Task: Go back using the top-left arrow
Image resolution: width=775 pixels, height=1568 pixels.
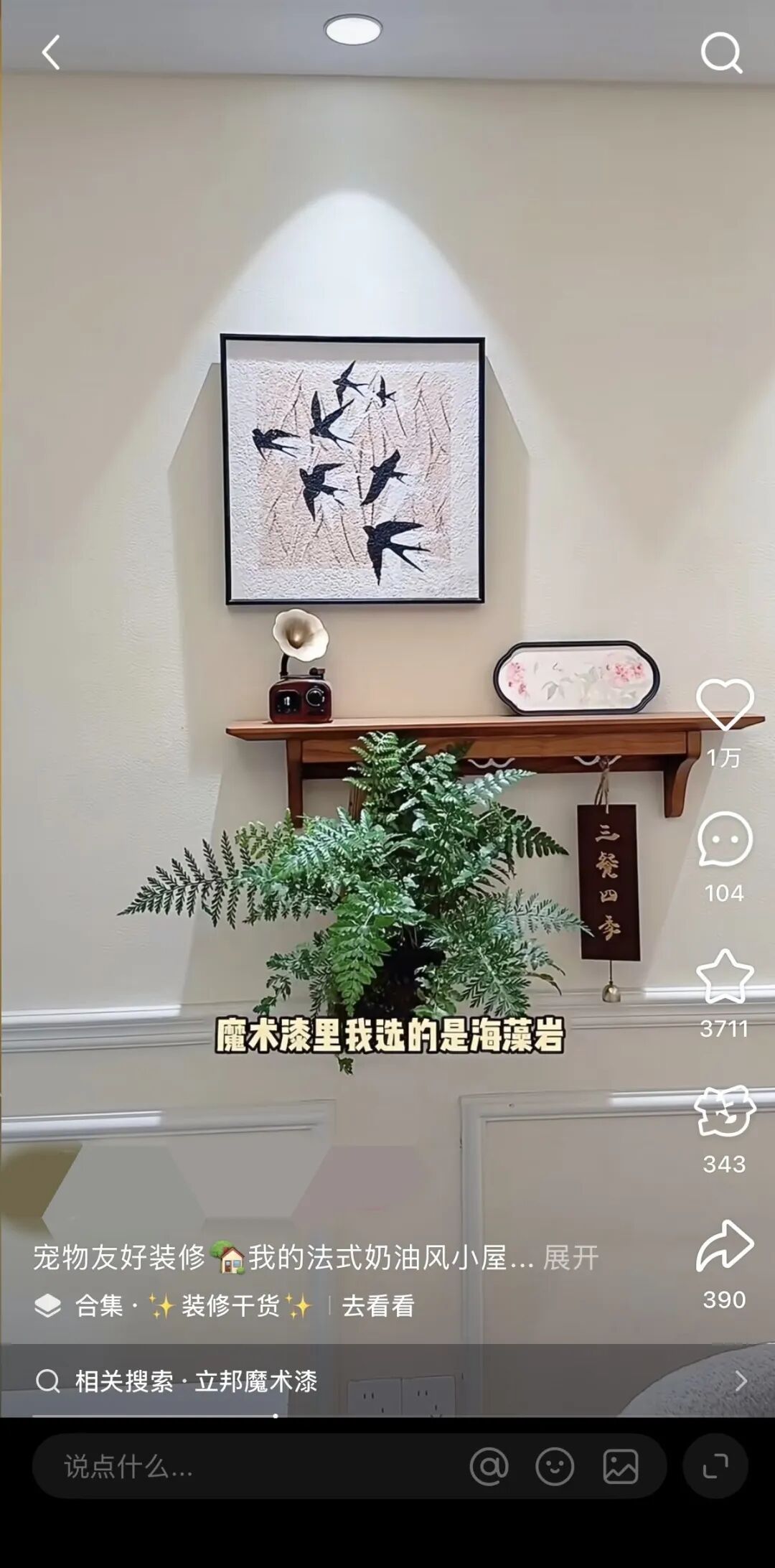Action: pyautogui.click(x=50, y=53)
